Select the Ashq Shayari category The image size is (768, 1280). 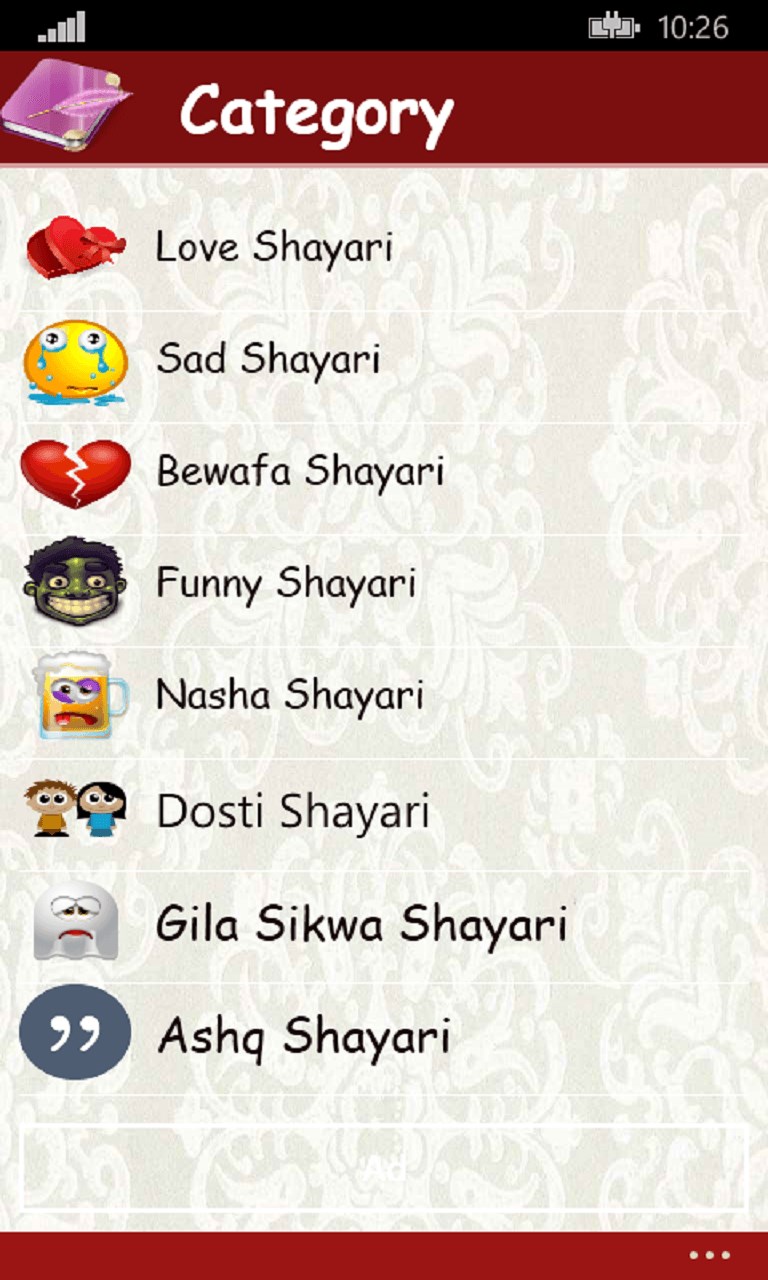click(303, 1036)
